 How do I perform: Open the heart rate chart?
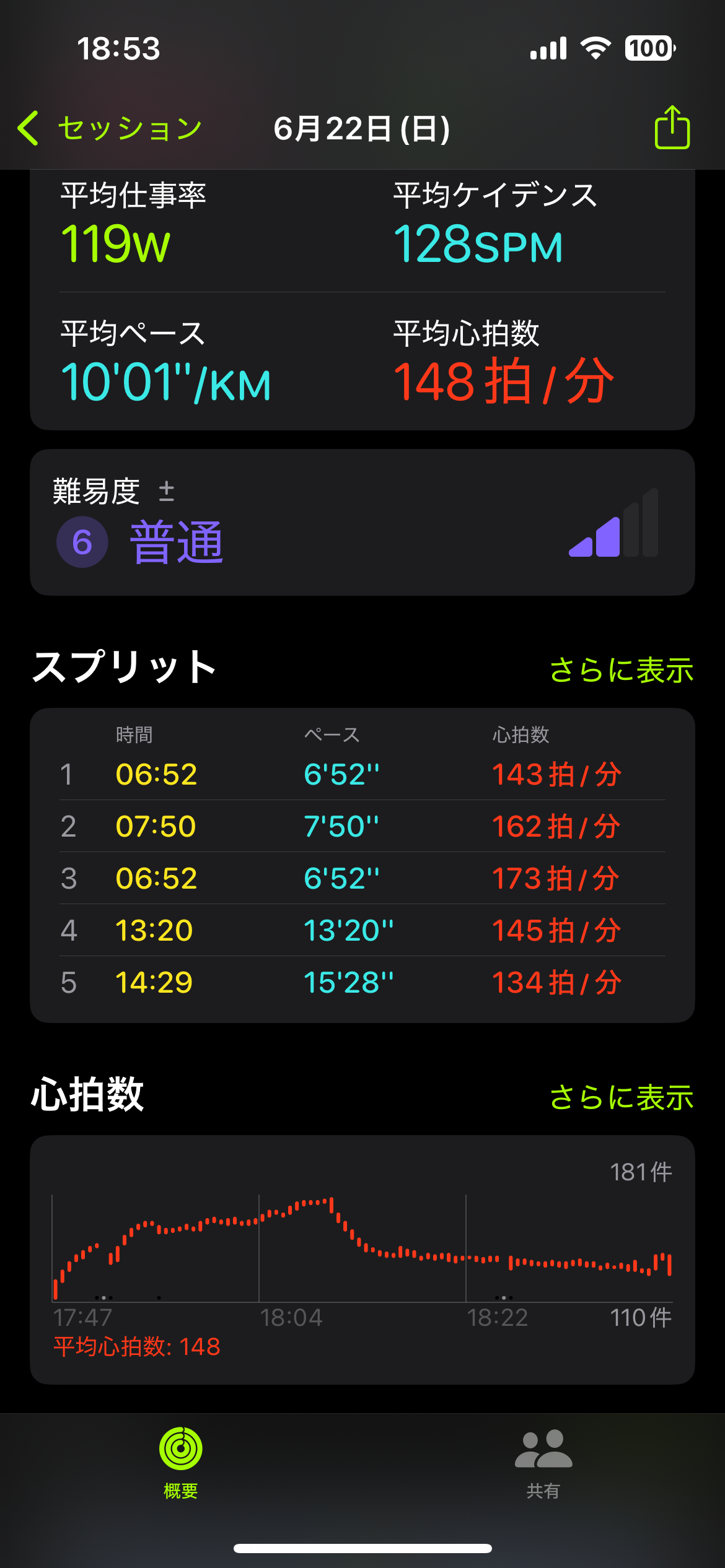click(362, 1260)
